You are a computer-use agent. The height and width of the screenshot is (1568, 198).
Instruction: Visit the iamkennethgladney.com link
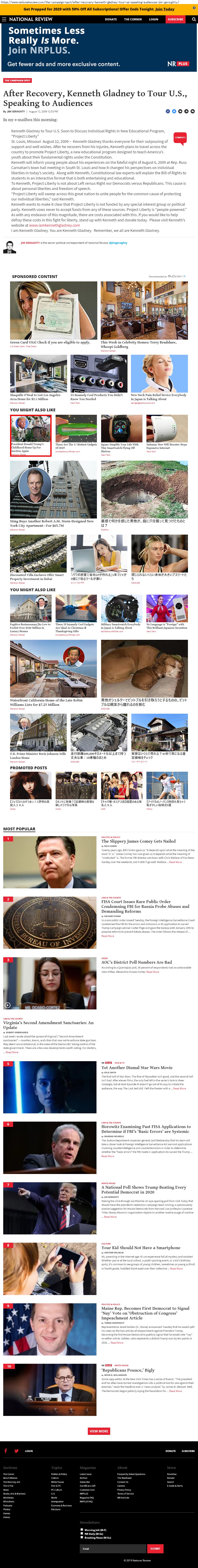coord(55,225)
